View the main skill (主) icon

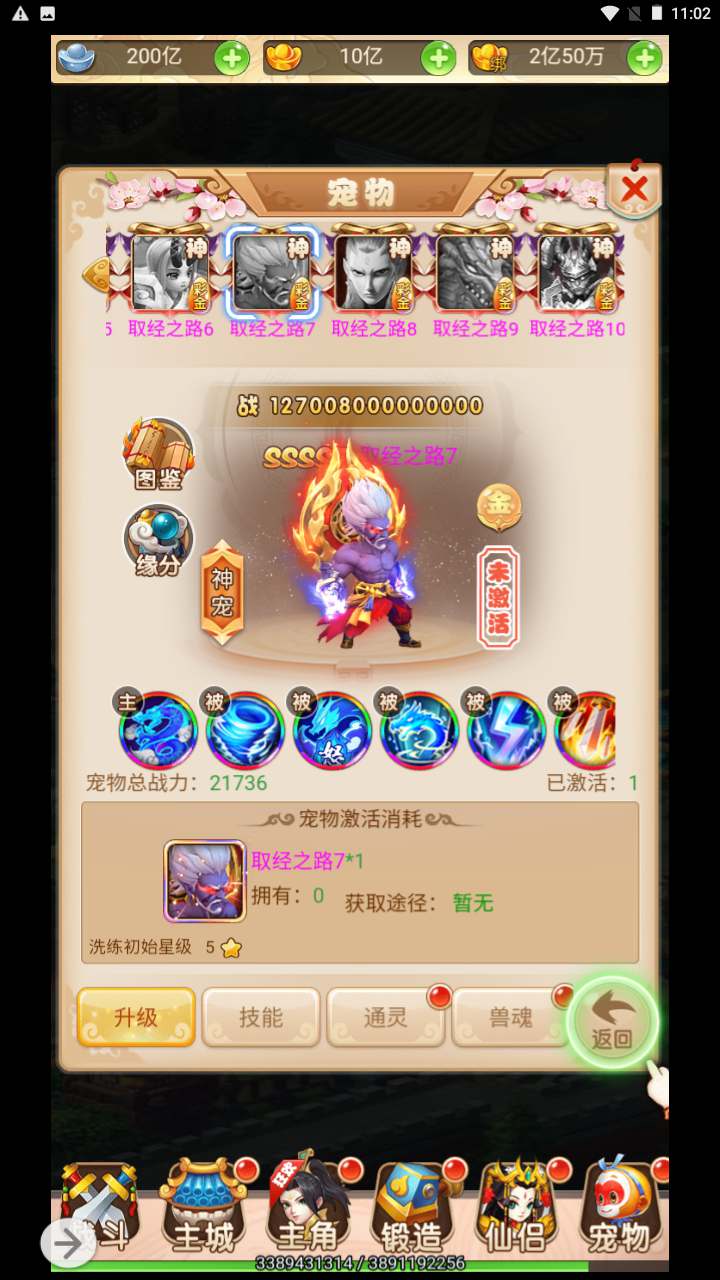pyautogui.click(x=157, y=731)
